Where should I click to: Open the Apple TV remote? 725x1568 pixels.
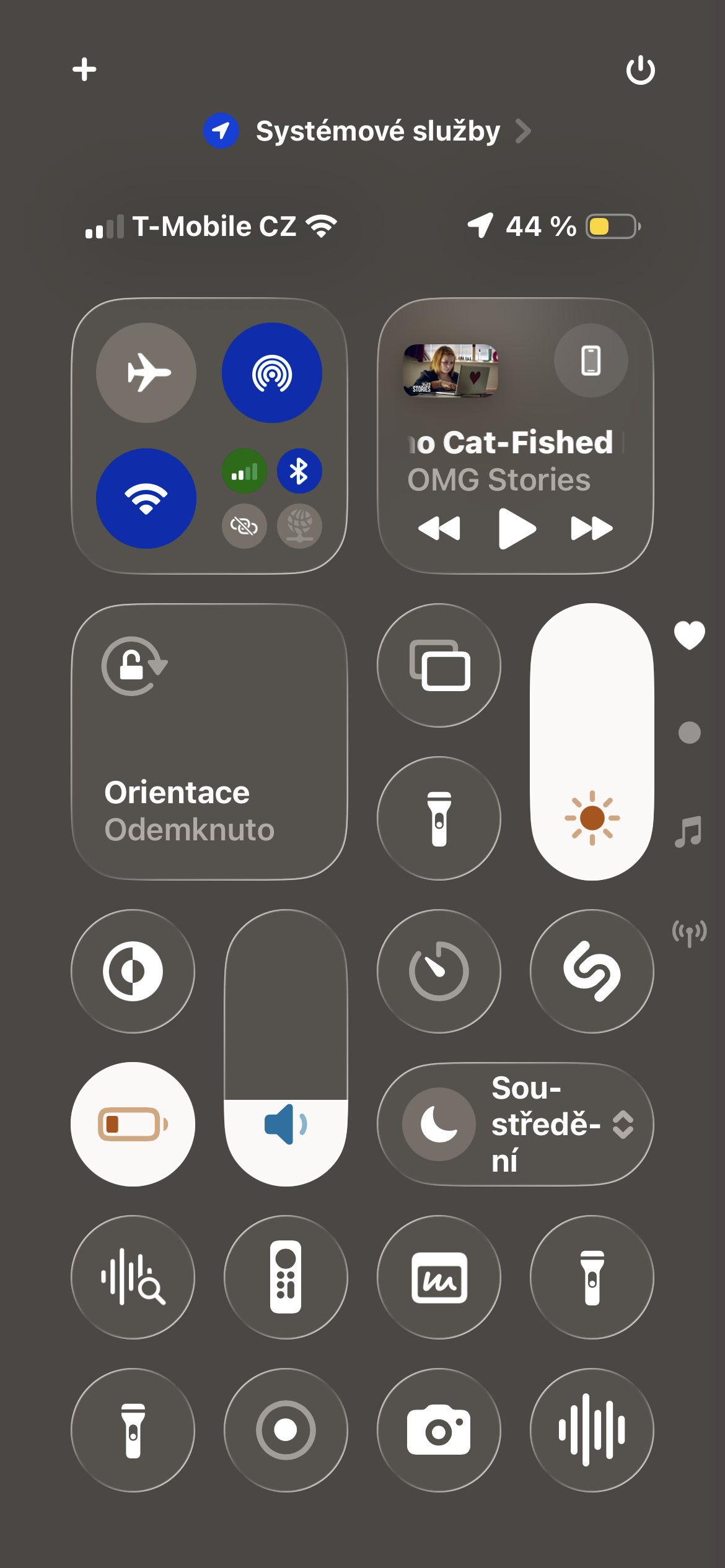(286, 1277)
